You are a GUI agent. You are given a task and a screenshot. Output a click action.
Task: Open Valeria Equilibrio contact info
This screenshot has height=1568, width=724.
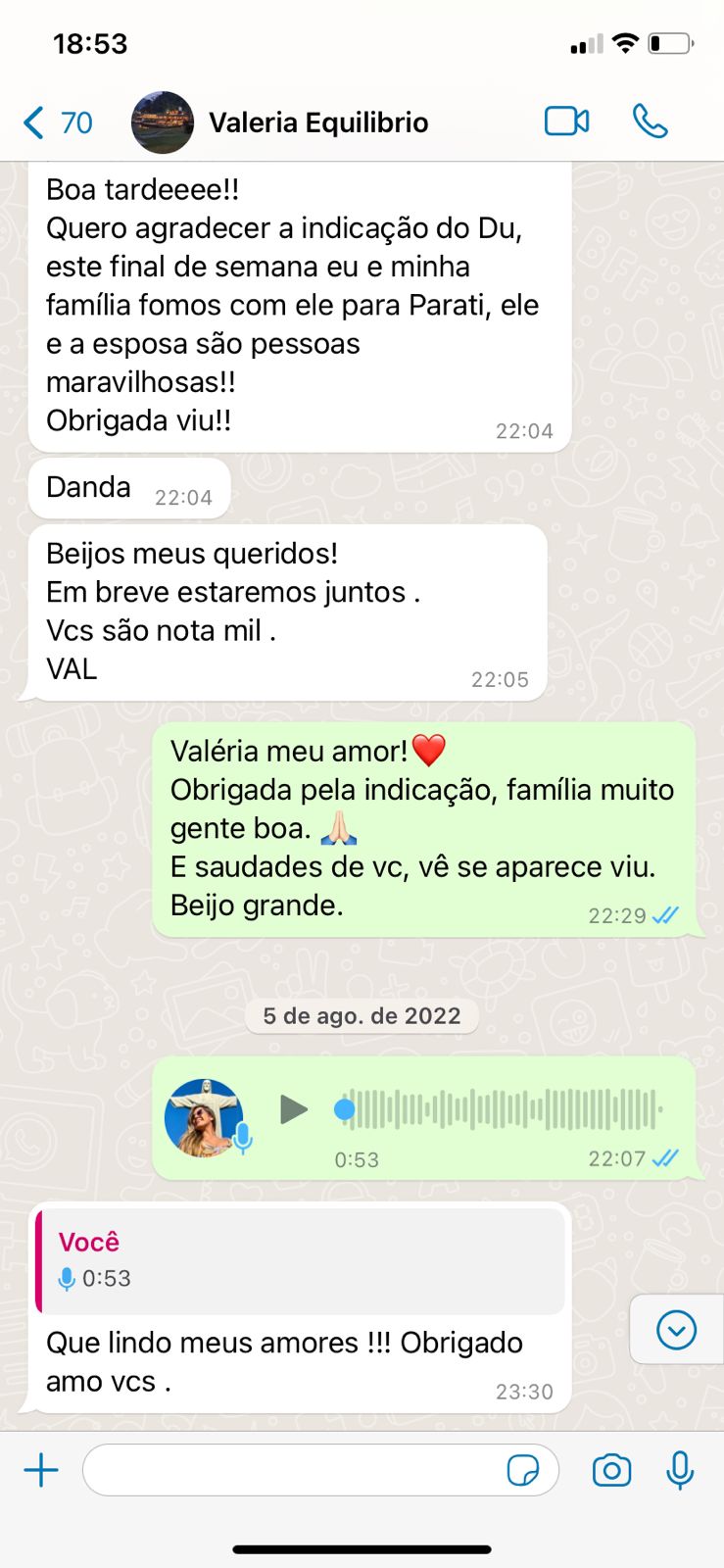(317, 122)
